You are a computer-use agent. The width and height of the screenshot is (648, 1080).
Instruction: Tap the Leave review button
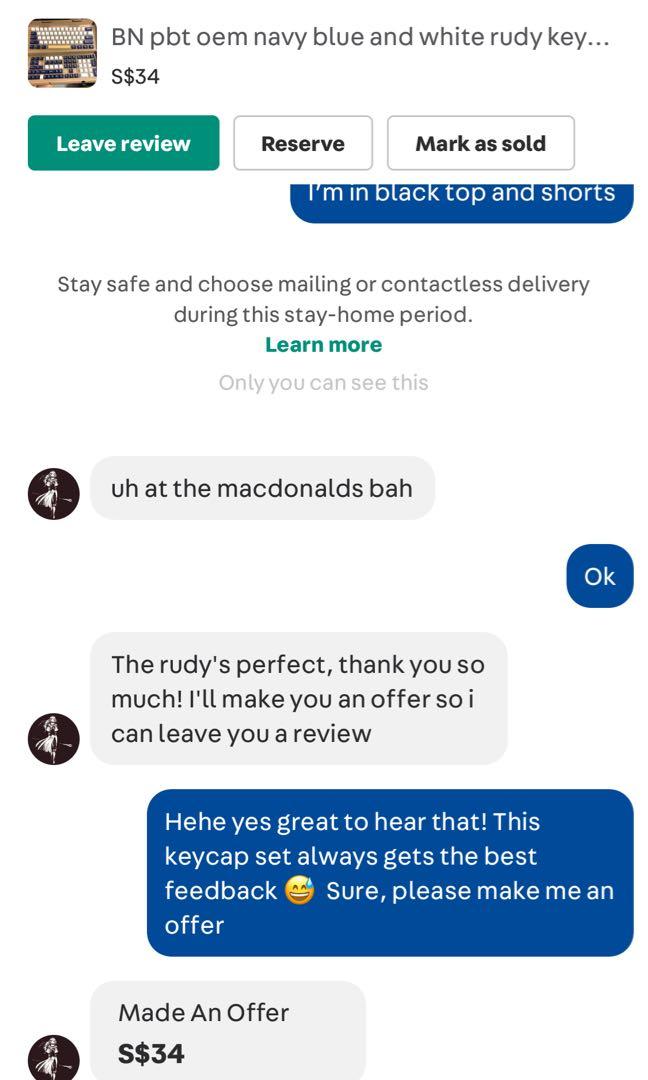pos(123,143)
